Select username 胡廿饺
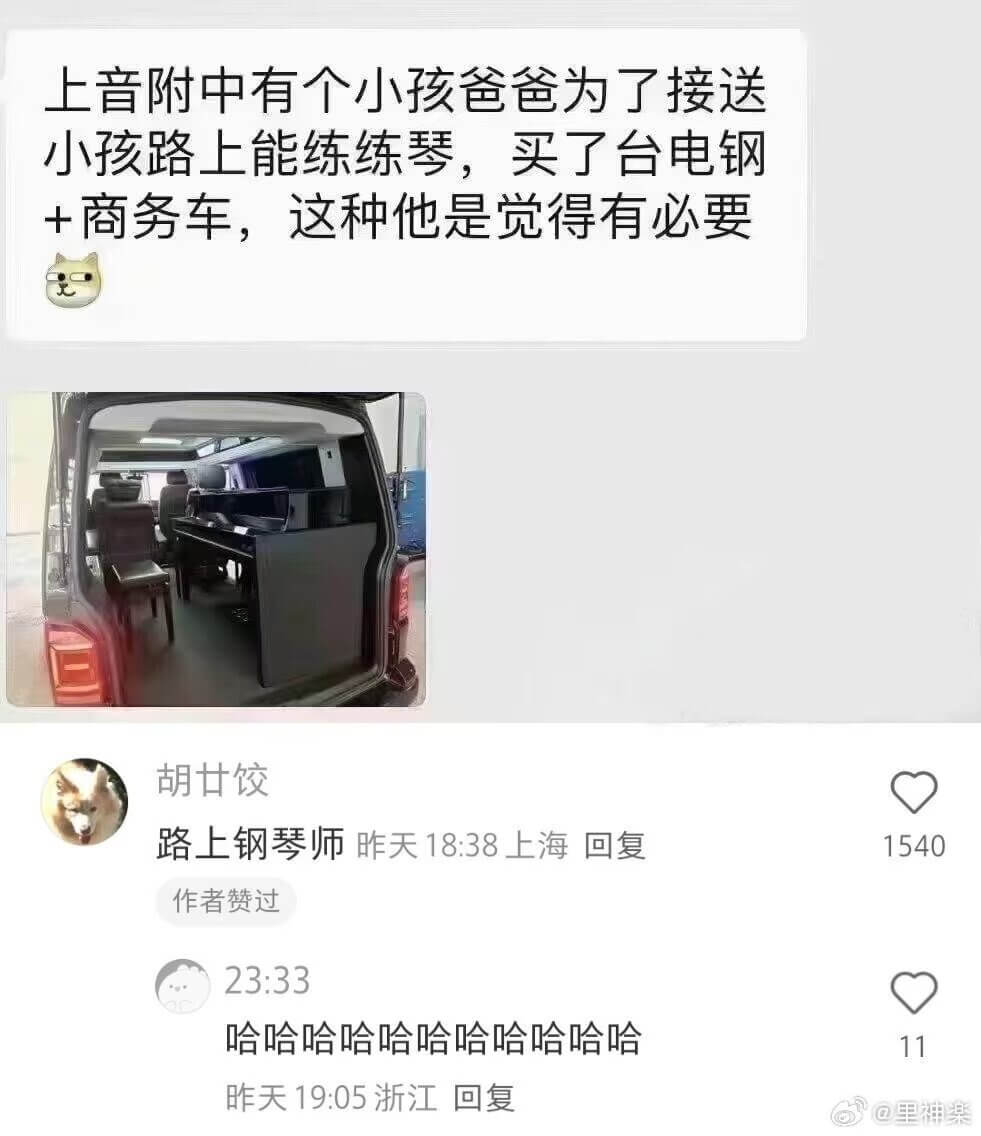This screenshot has width=981, height=1136. 211,784
